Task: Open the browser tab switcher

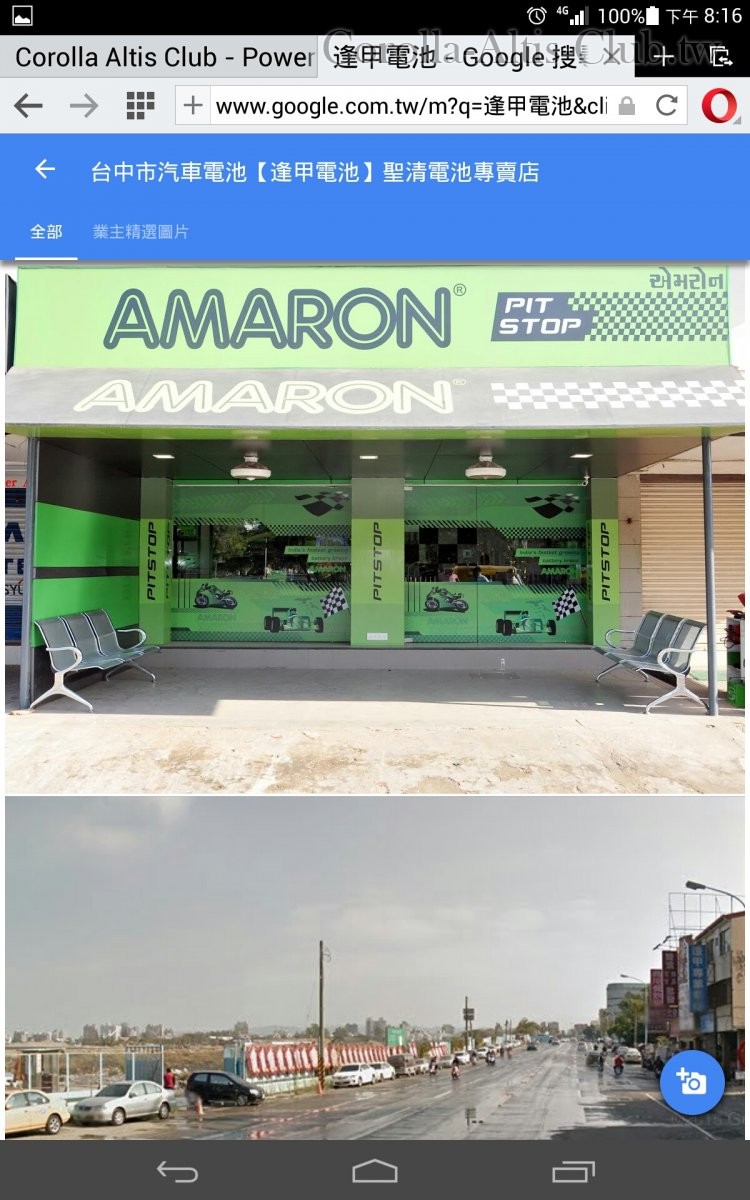Action: (x=720, y=57)
